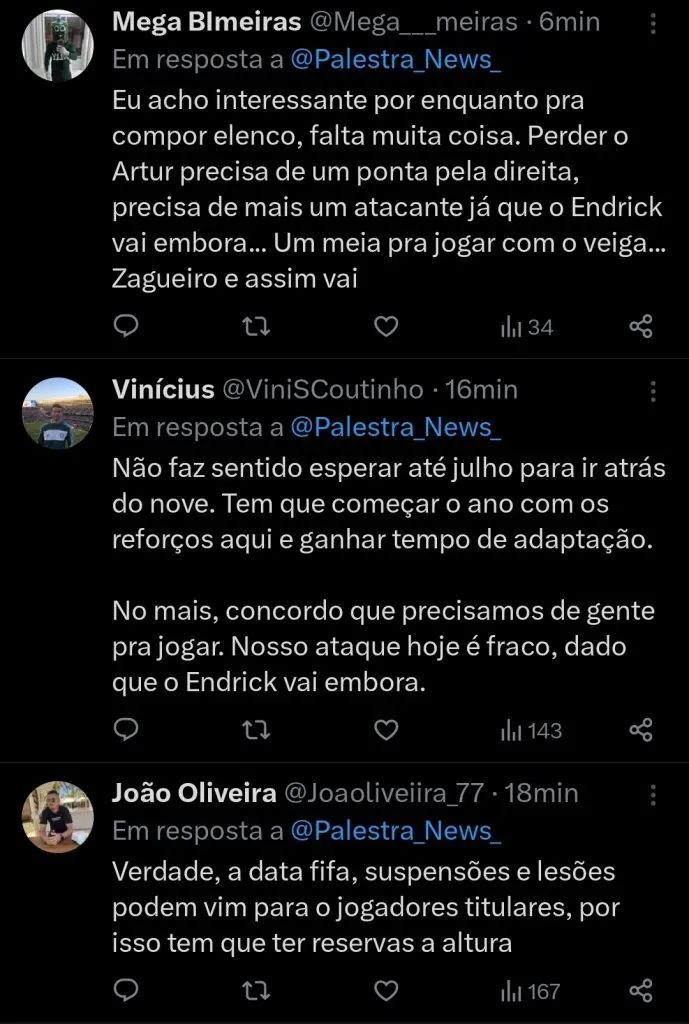Share Mega Blmeiras's tweet

[641, 326]
